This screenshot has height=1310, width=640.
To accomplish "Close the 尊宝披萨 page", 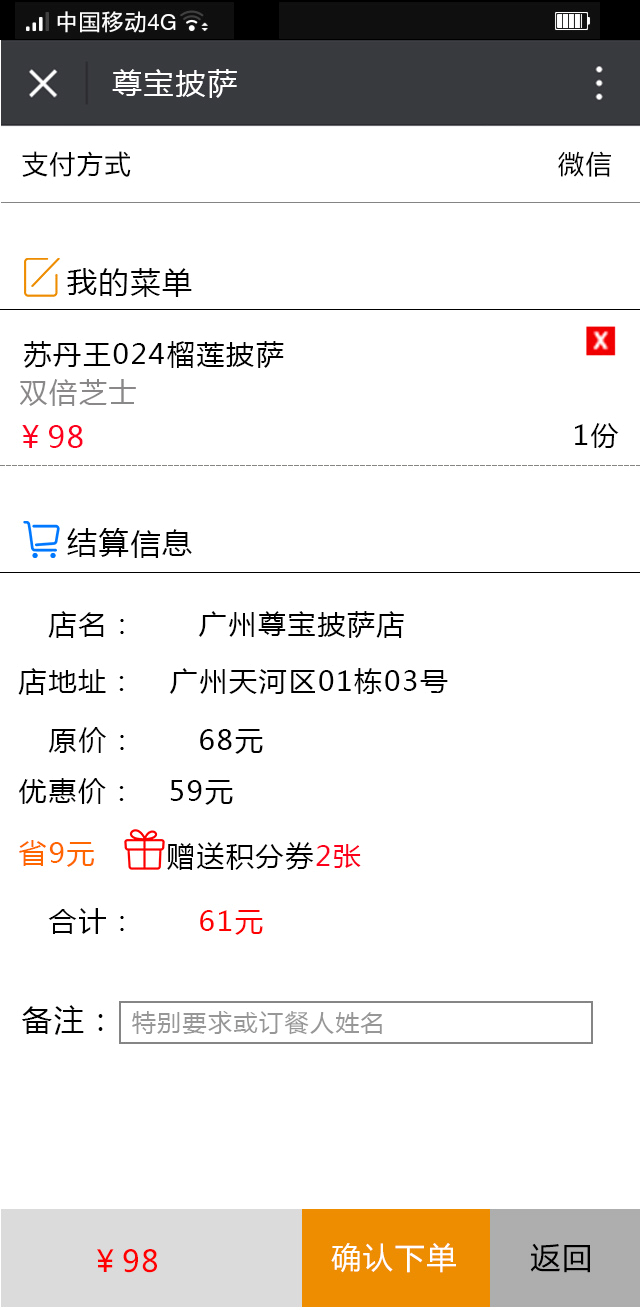I will (43, 83).
